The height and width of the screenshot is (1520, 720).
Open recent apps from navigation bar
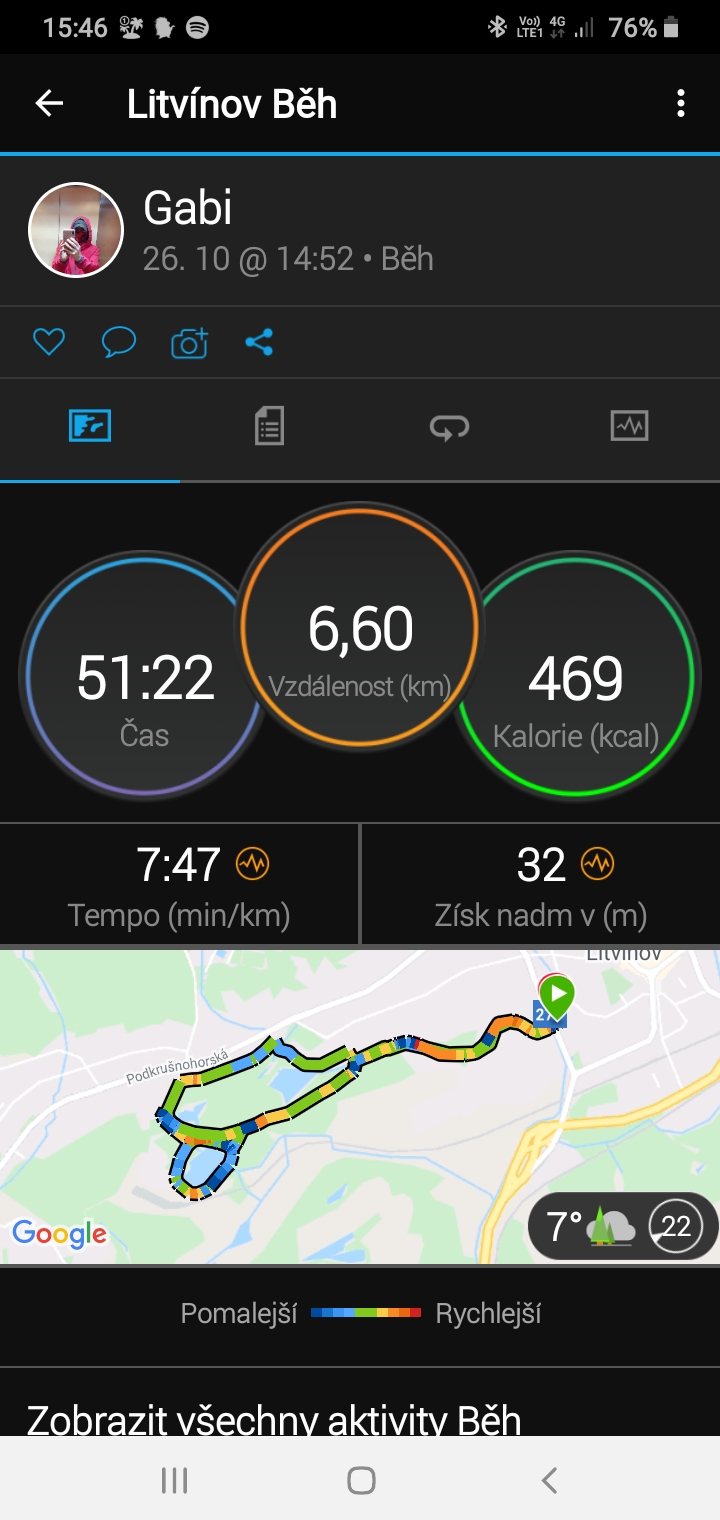(174, 1481)
